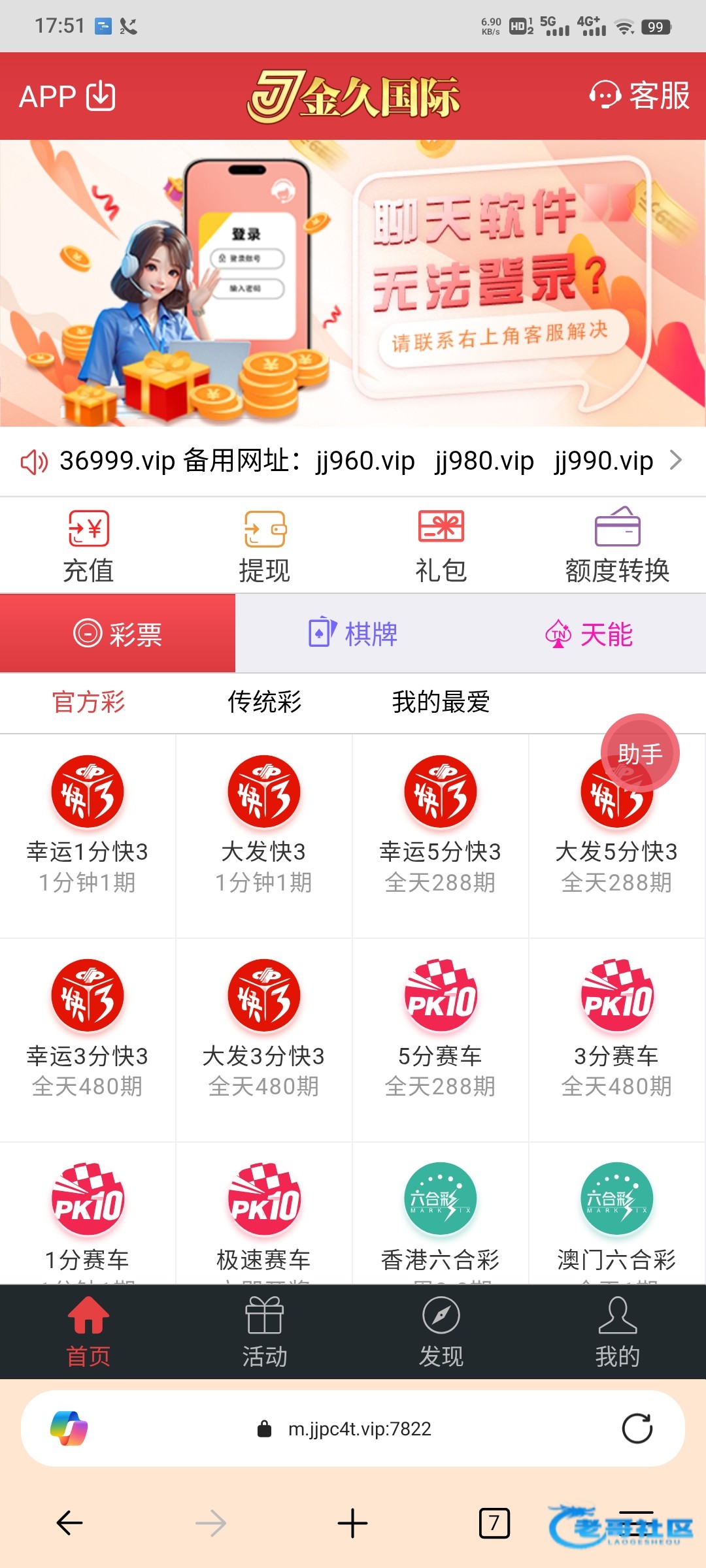Open the 礼包 gift pack
This screenshot has height=1568, width=706.
pos(441,546)
